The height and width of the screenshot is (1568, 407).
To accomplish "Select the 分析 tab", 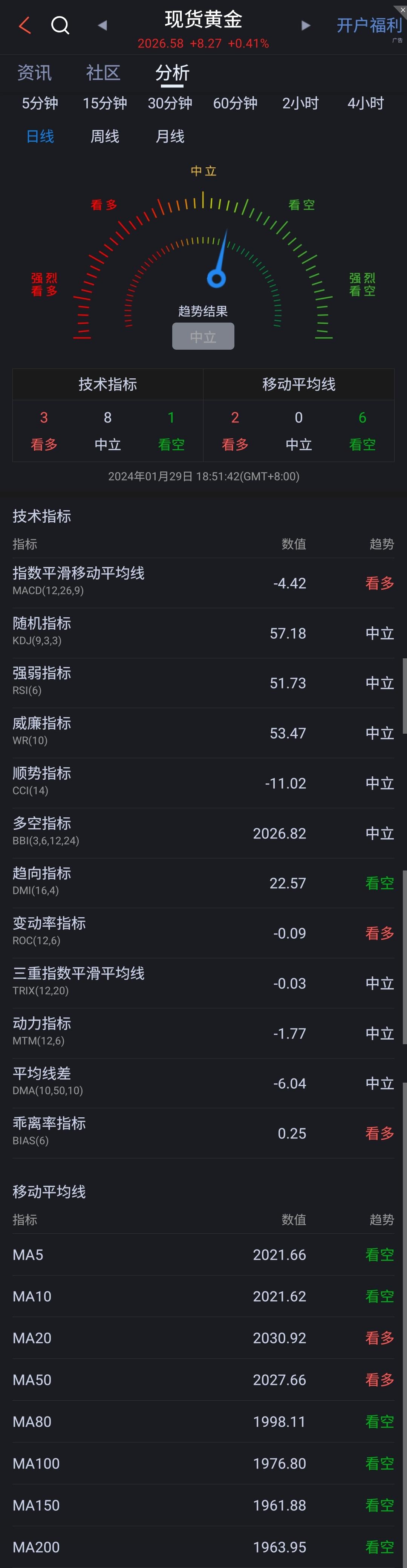I will click(172, 73).
